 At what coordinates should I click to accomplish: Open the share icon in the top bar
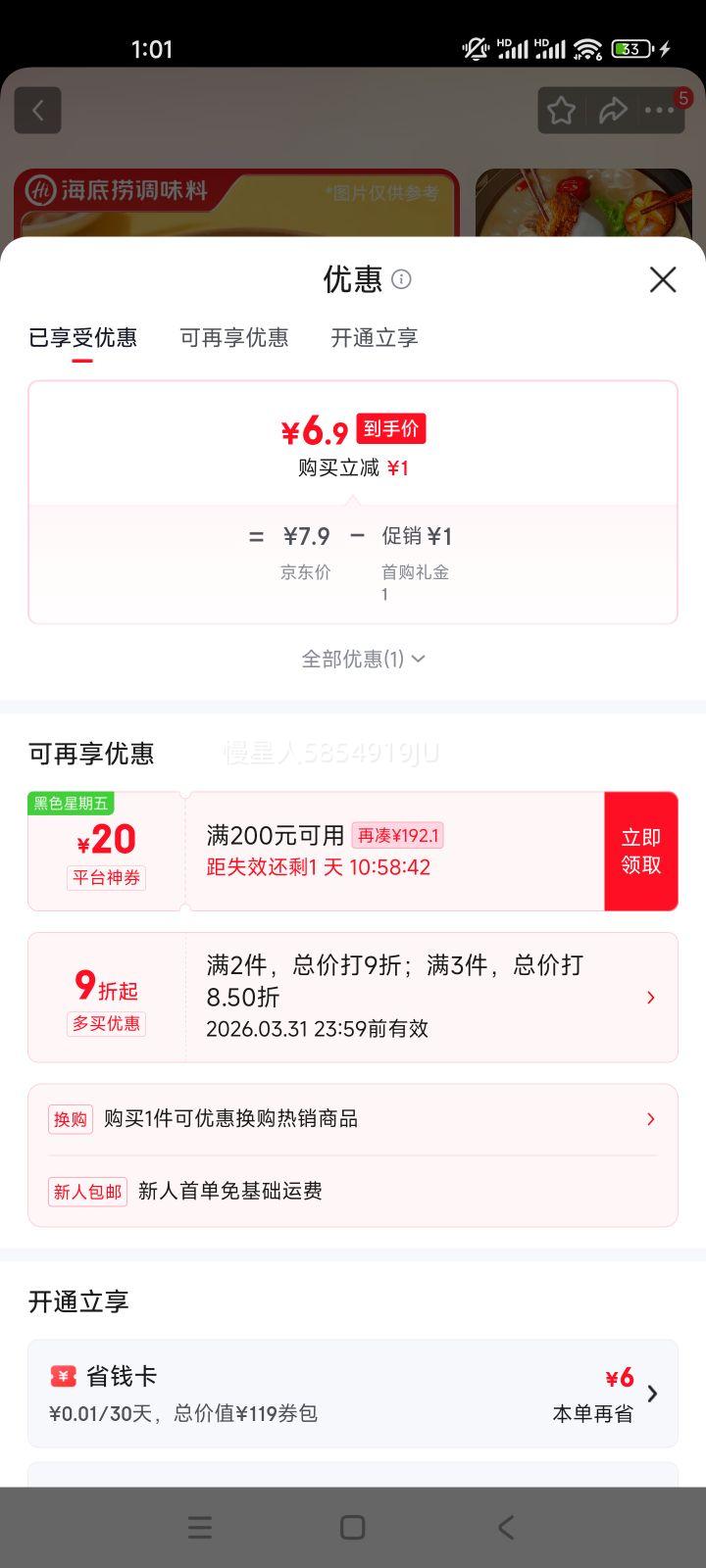click(x=614, y=111)
